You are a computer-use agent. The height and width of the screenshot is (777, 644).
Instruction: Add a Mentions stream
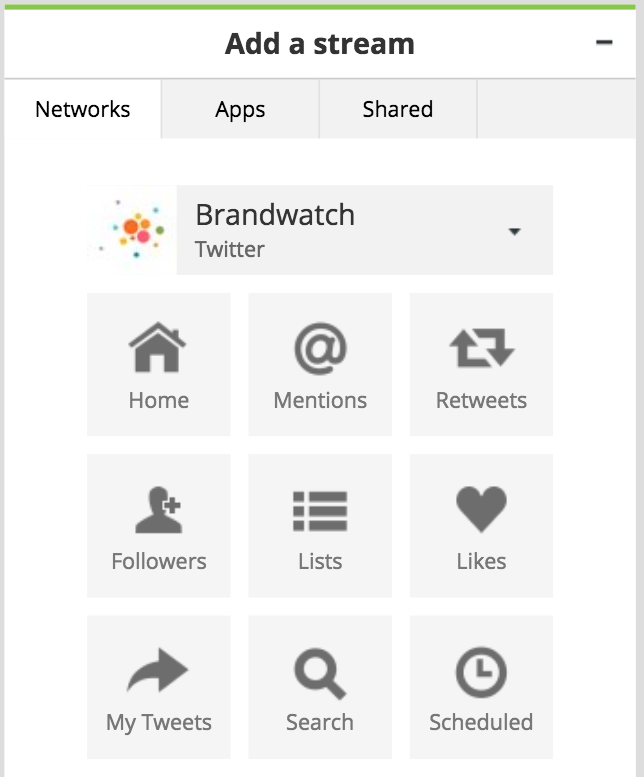pyautogui.click(x=320, y=365)
